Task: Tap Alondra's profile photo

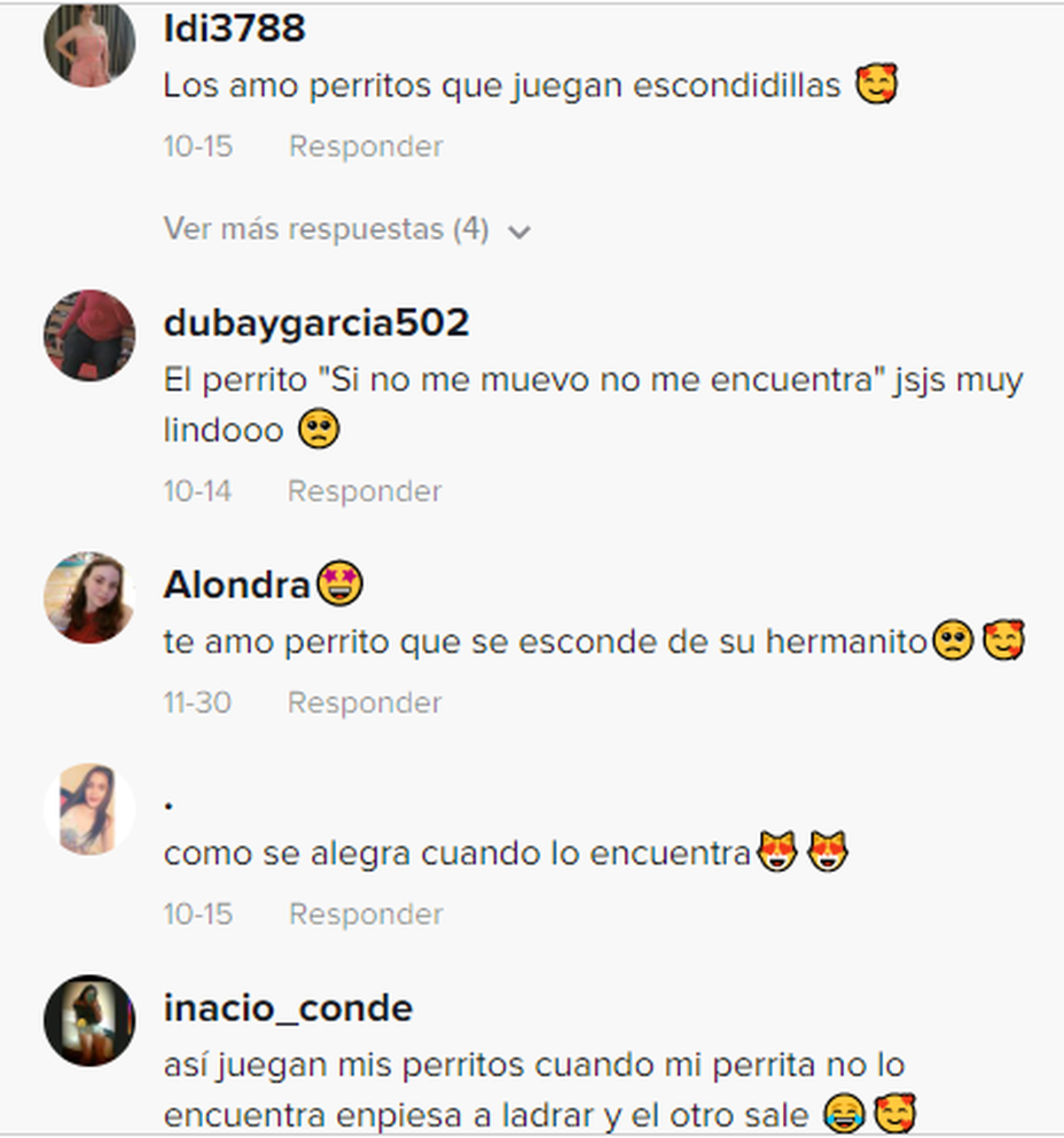Action: click(90, 597)
